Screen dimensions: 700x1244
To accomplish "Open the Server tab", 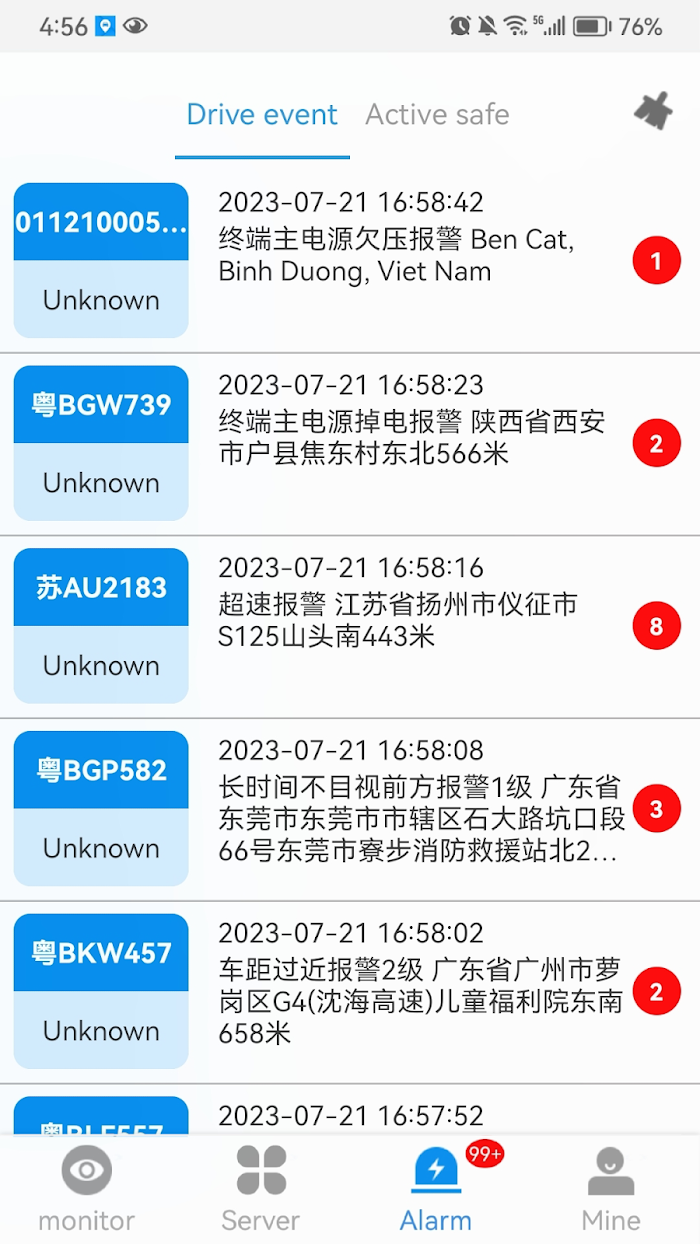I will [261, 1190].
